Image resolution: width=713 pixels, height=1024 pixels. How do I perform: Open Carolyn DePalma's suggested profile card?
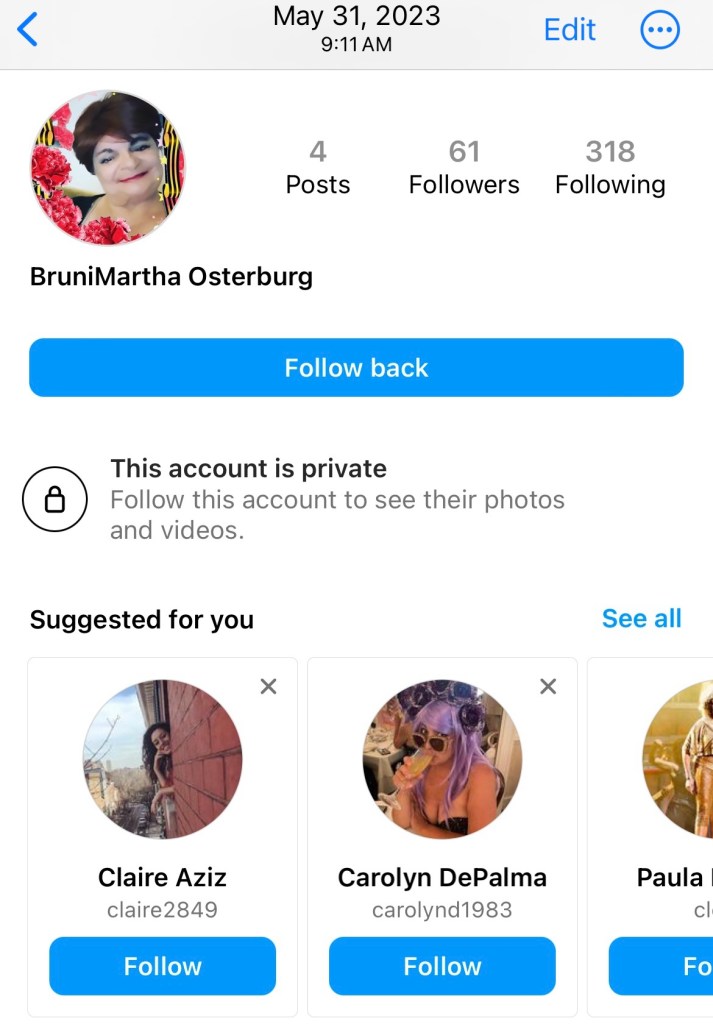(x=442, y=760)
